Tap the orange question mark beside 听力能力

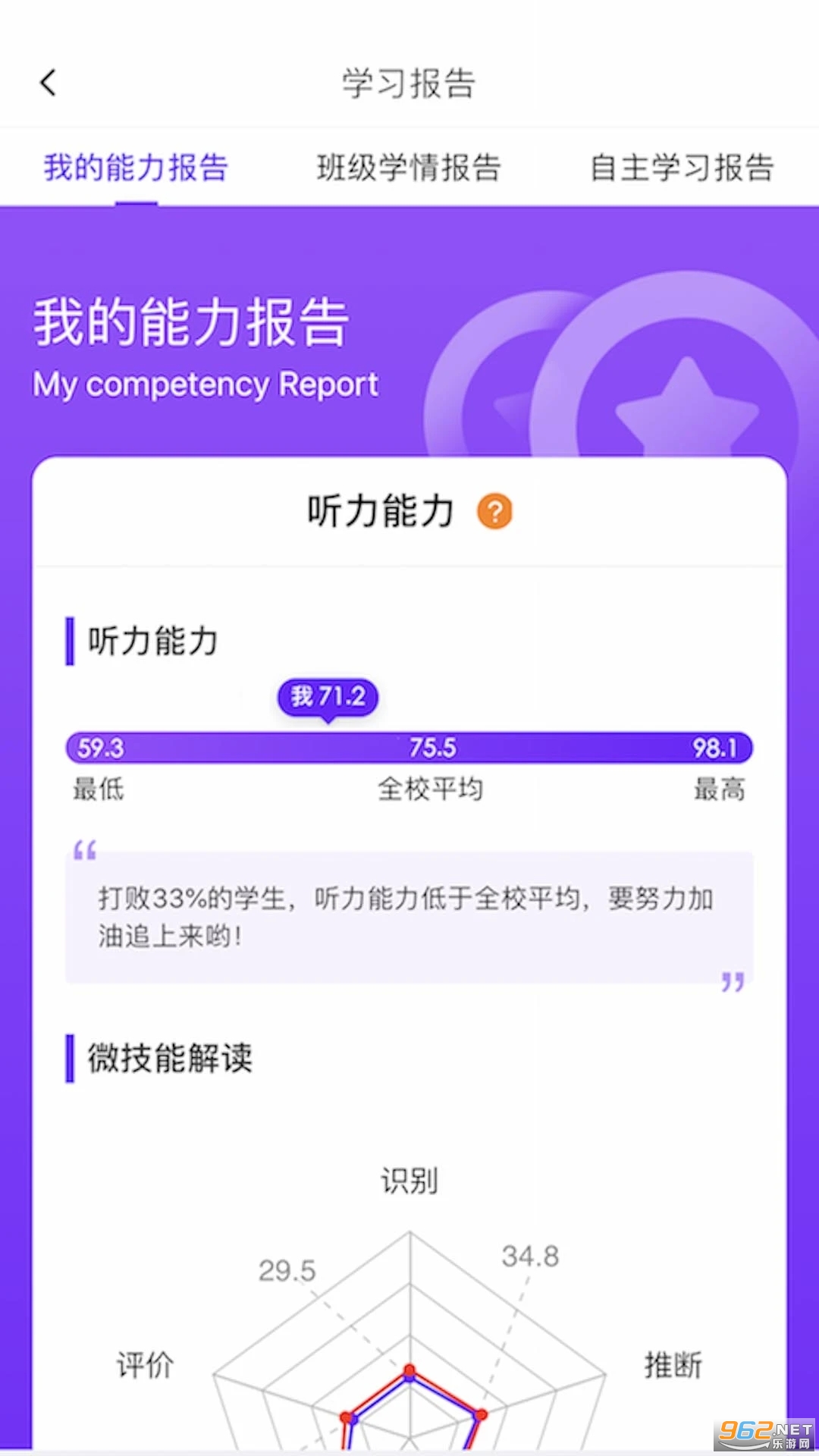click(x=494, y=511)
